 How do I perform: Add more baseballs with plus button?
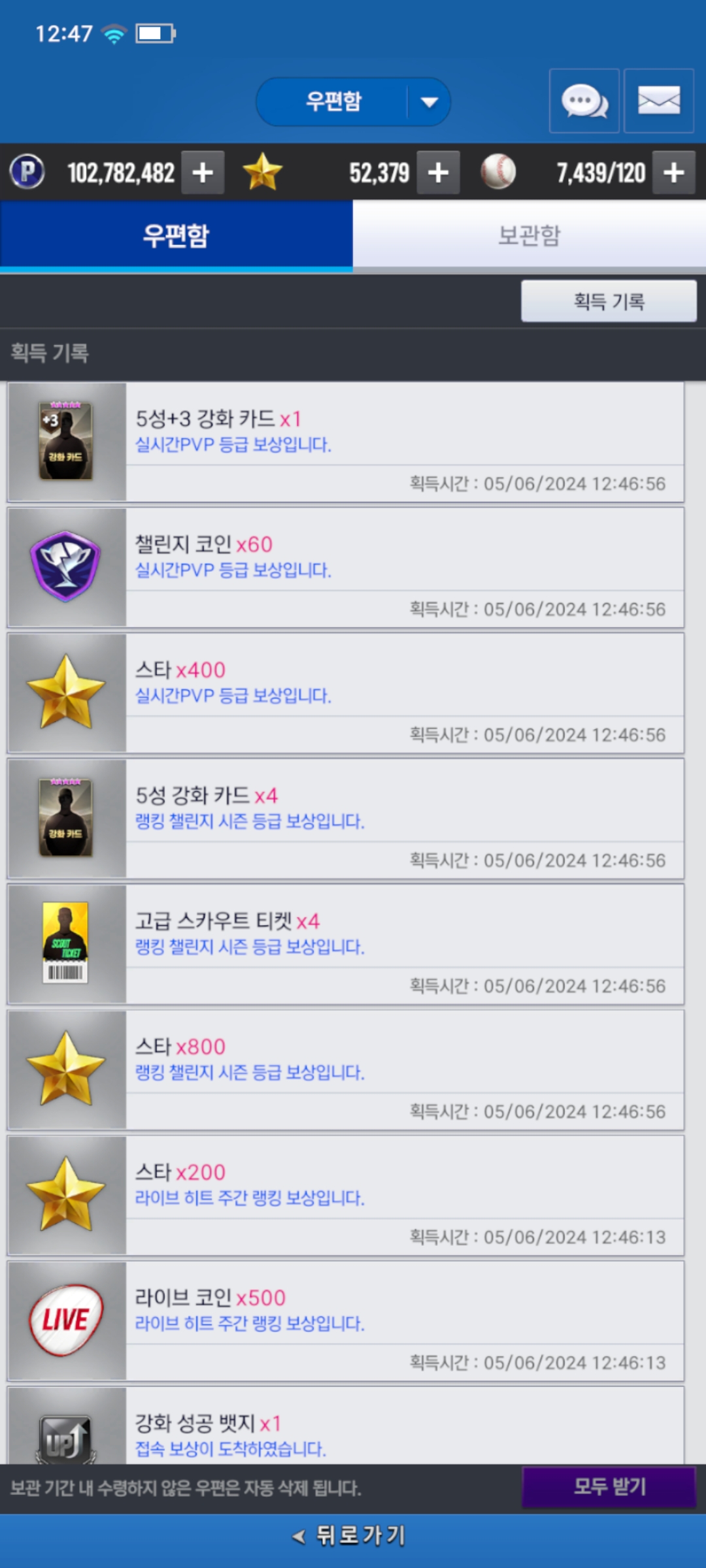[674, 173]
